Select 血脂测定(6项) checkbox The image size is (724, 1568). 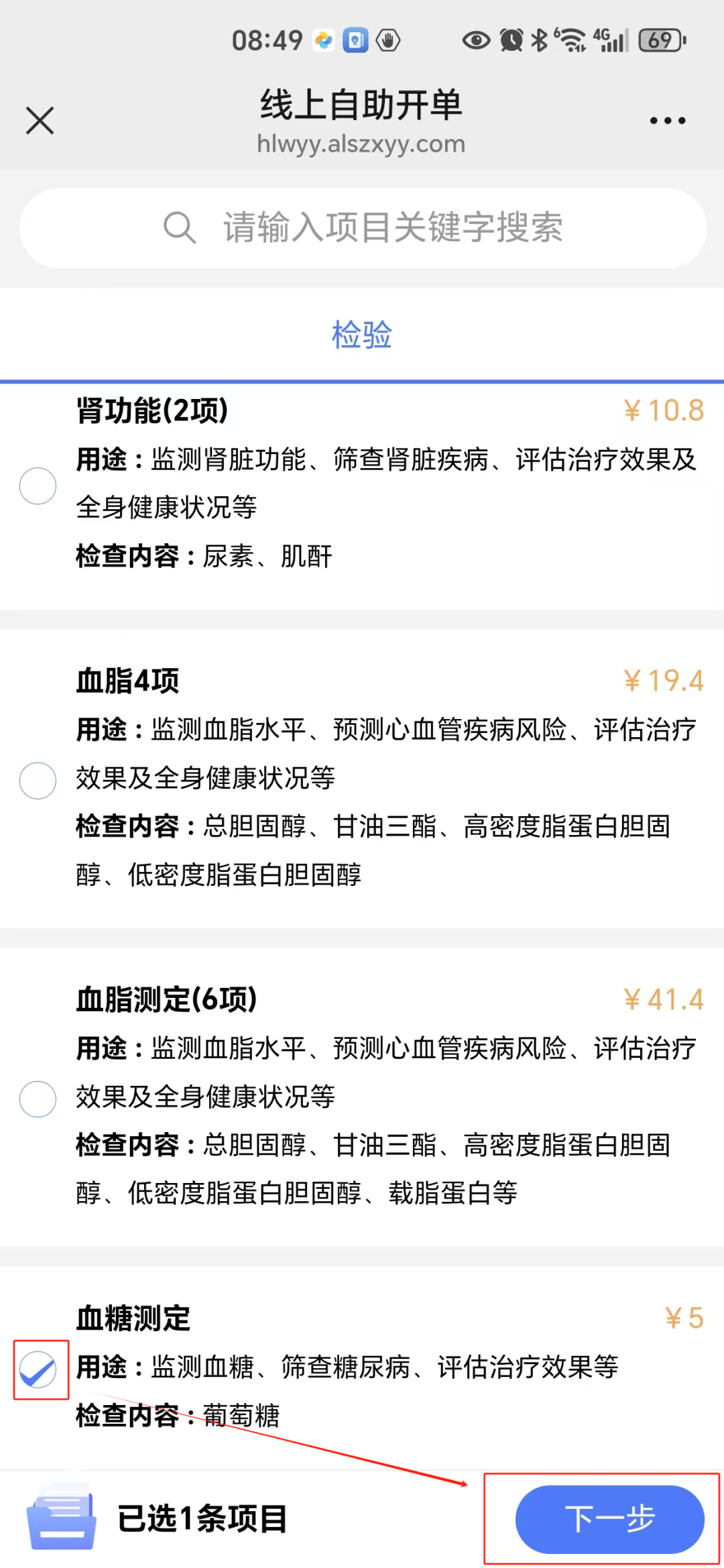coord(38,1099)
